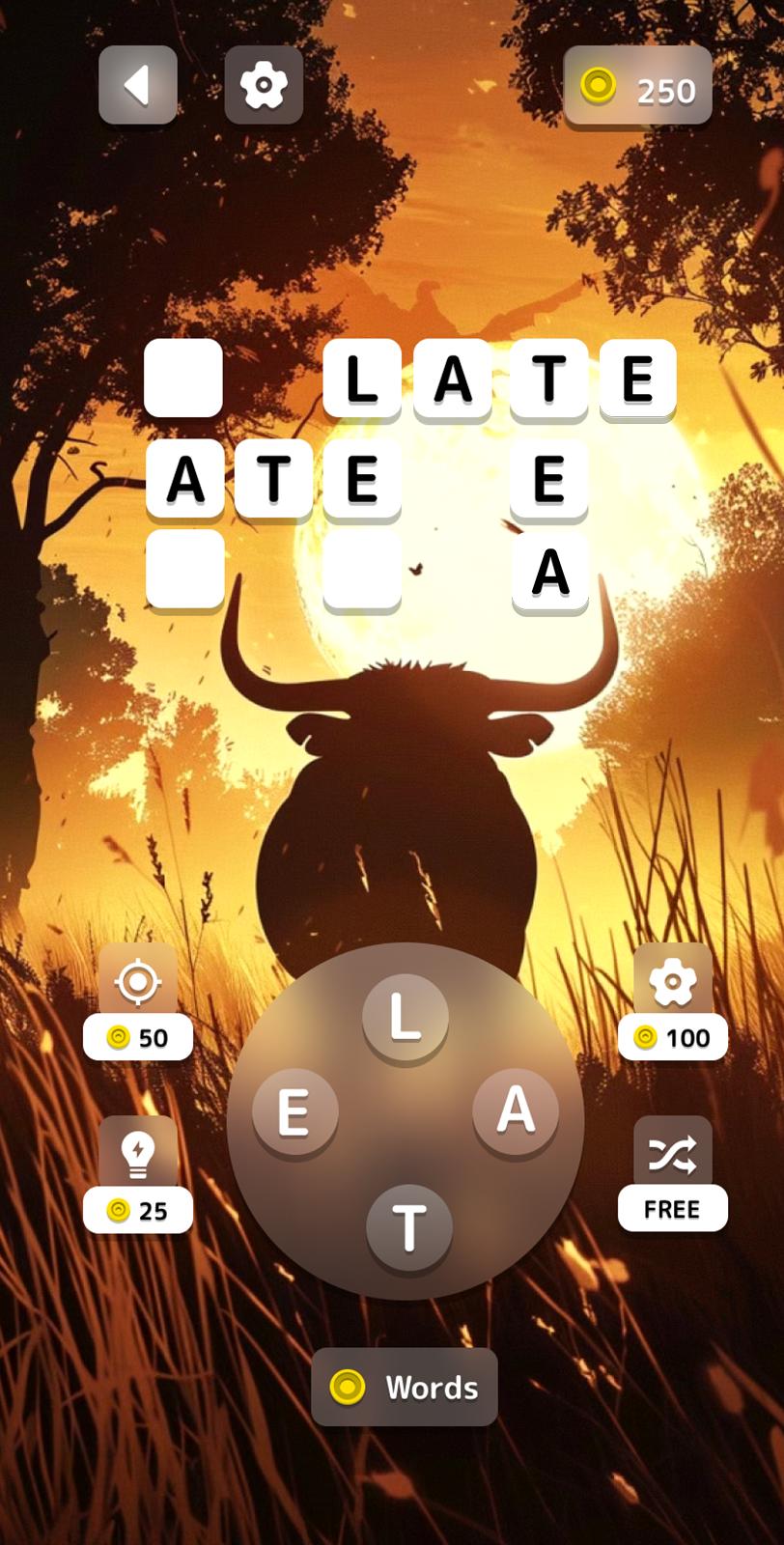Open the 250 coins balance

pos(637,89)
